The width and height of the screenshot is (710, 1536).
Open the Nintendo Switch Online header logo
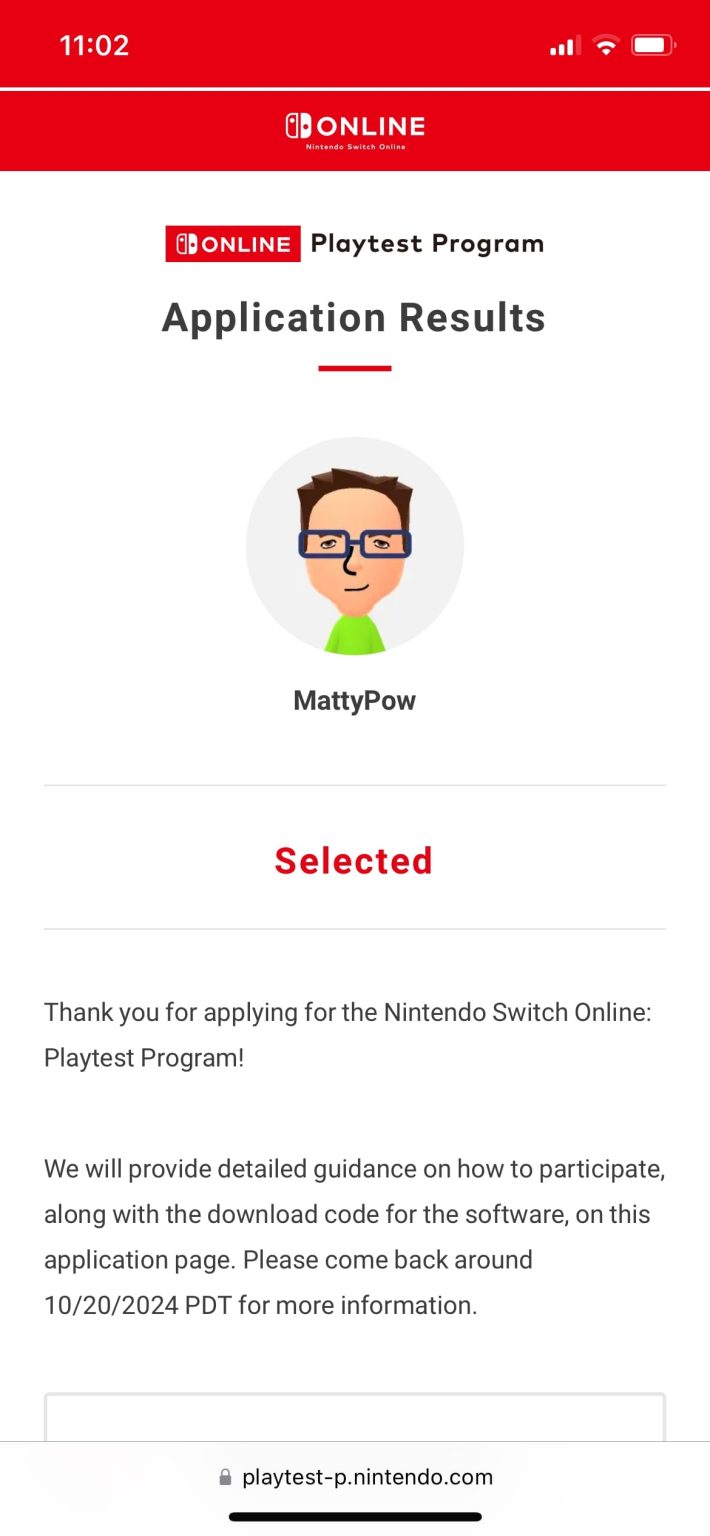(x=355, y=131)
